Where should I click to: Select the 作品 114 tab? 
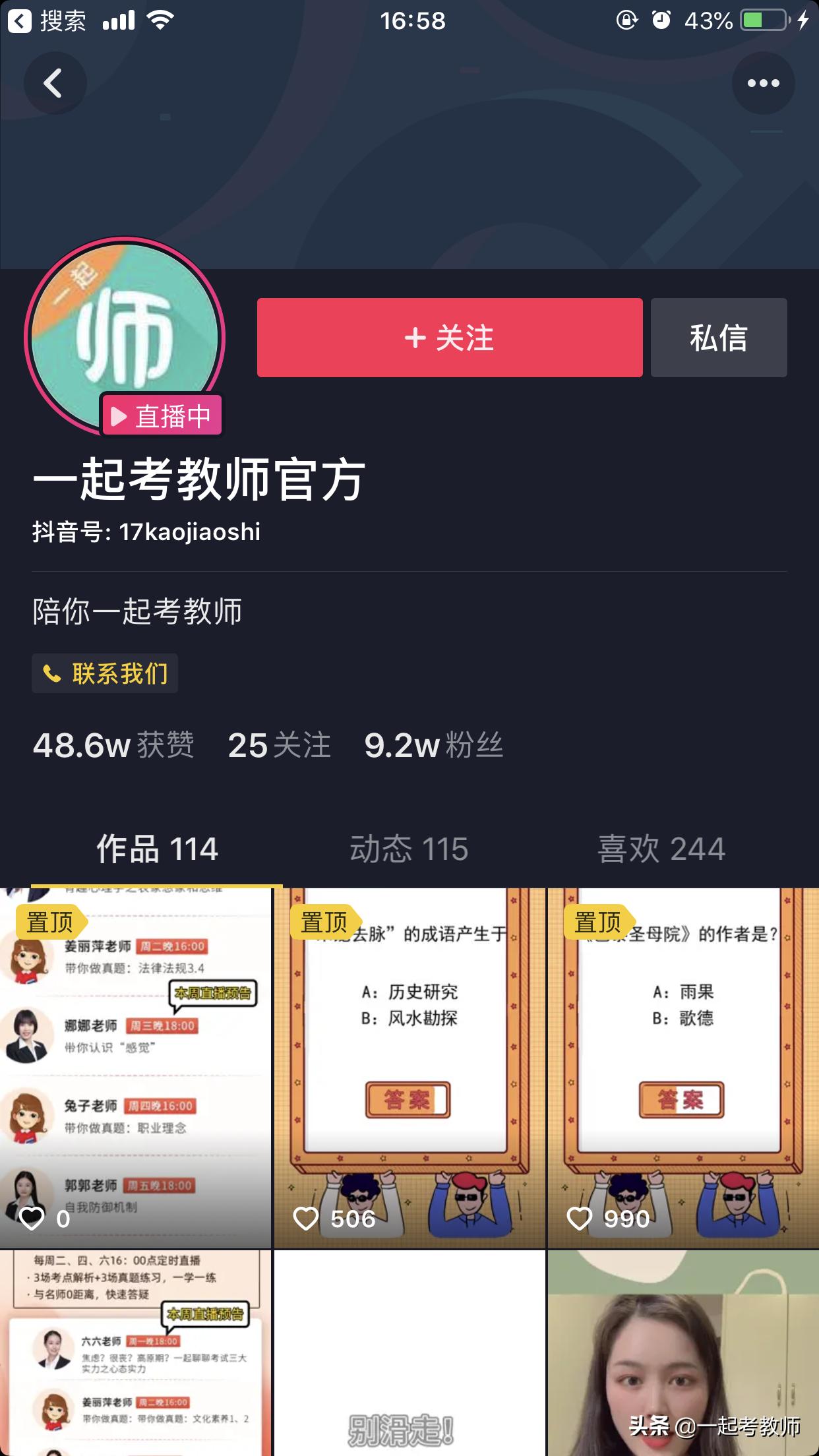[157, 849]
